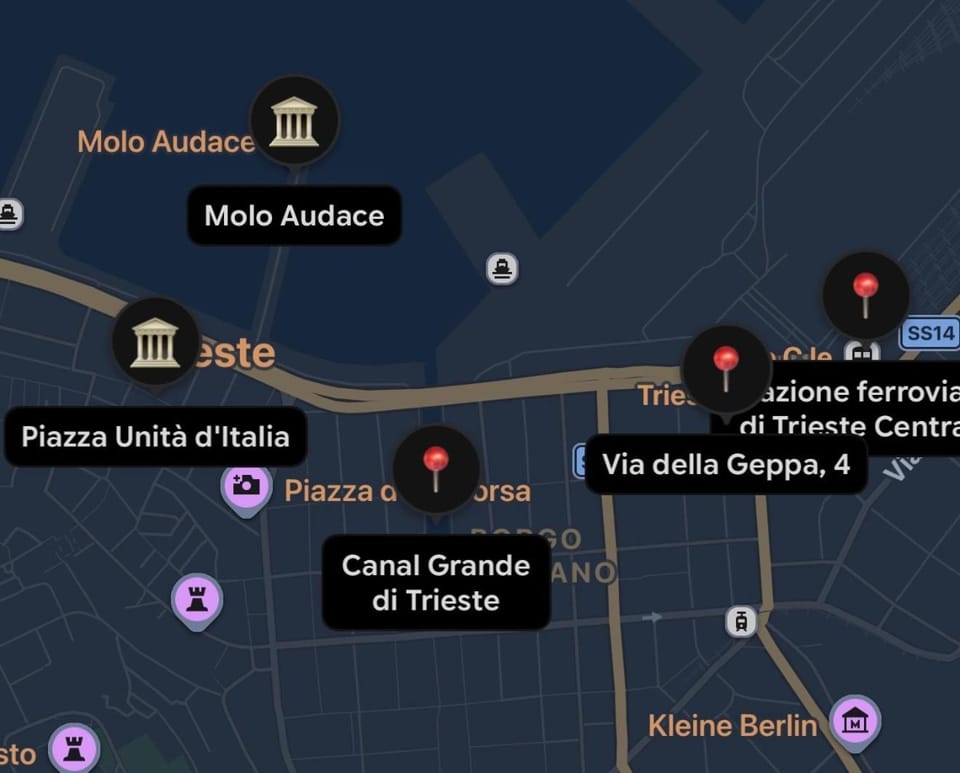Open the Trieste Centrale railway station pin
This screenshot has height=773, width=960.
click(x=865, y=296)
